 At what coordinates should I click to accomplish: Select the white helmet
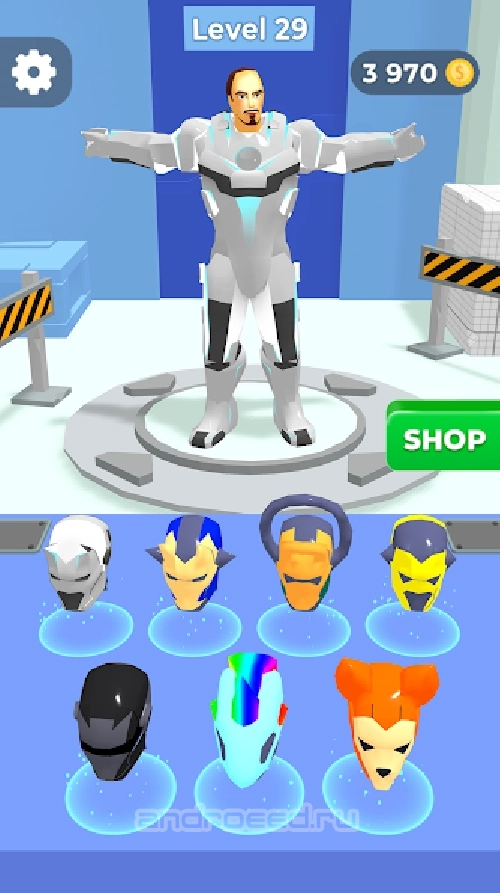(x=79, y=563)
